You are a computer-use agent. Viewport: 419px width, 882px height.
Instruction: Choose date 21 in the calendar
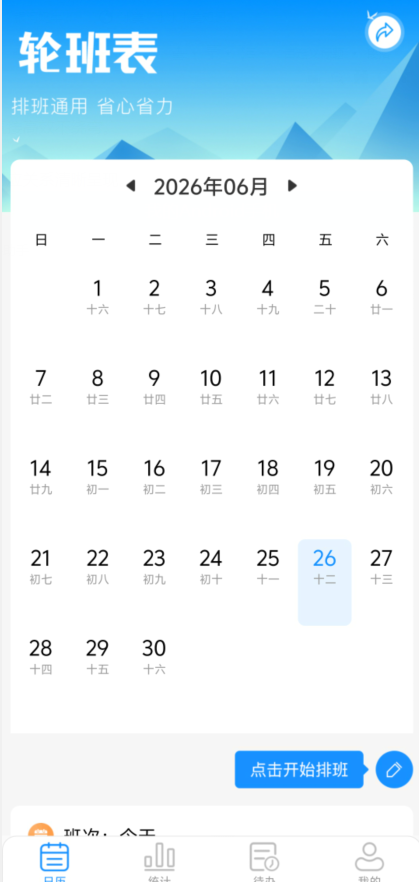coord(40,567)
